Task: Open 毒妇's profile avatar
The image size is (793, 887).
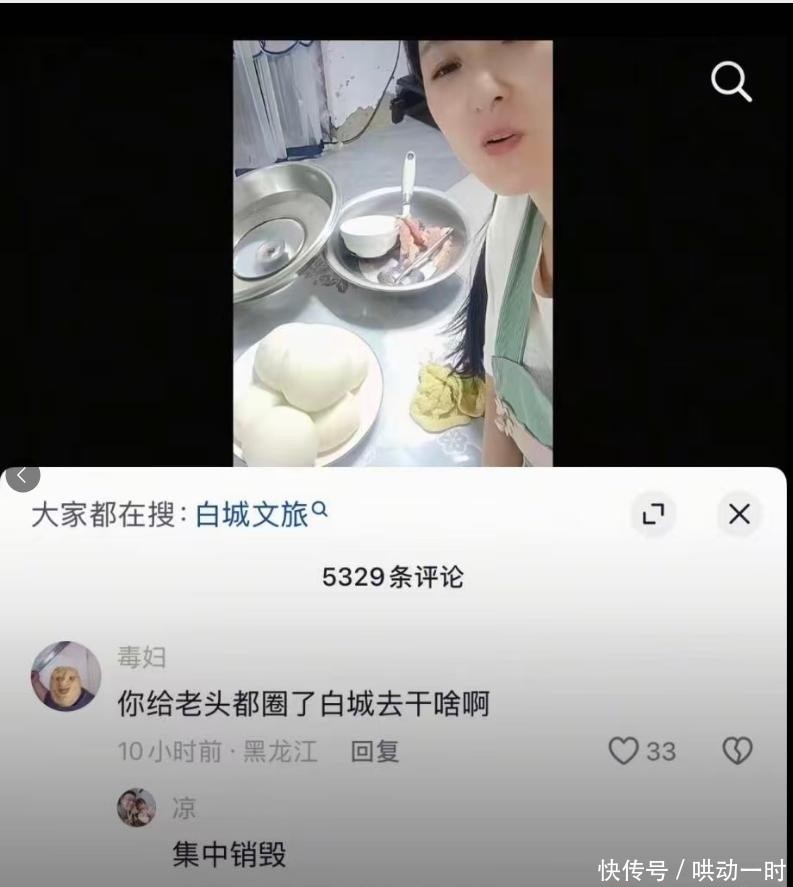Action: pos(66,676)
